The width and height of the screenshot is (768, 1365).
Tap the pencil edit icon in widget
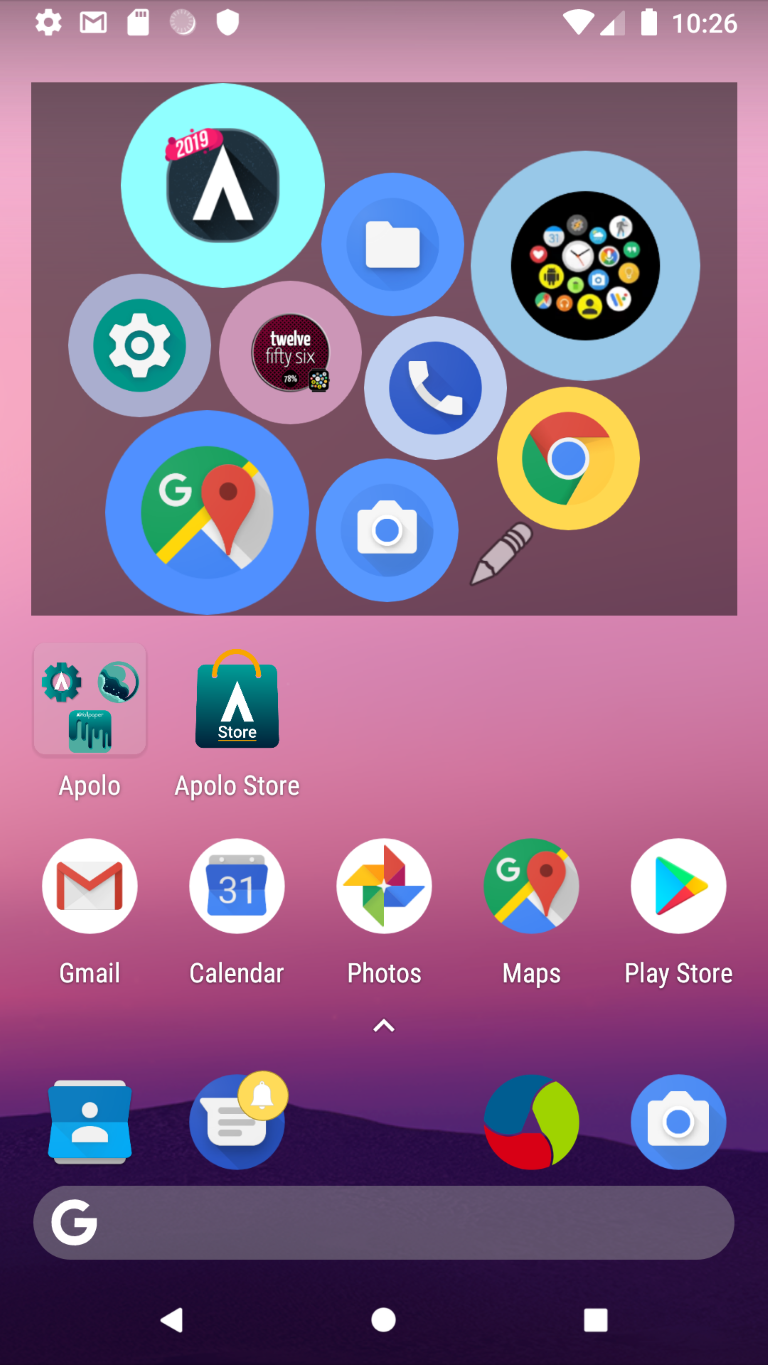501,552
